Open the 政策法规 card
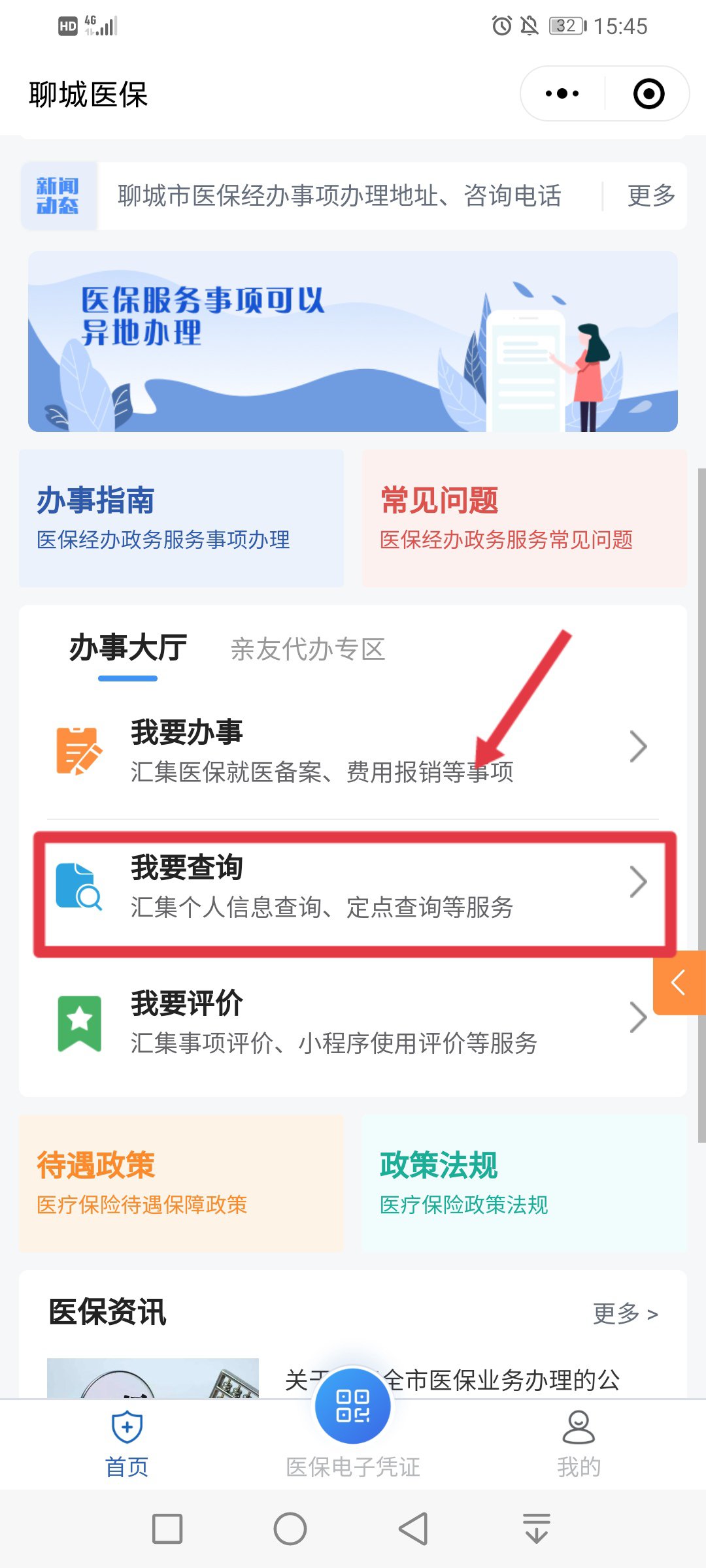The image size is (706, 1568). point(524,1183)
